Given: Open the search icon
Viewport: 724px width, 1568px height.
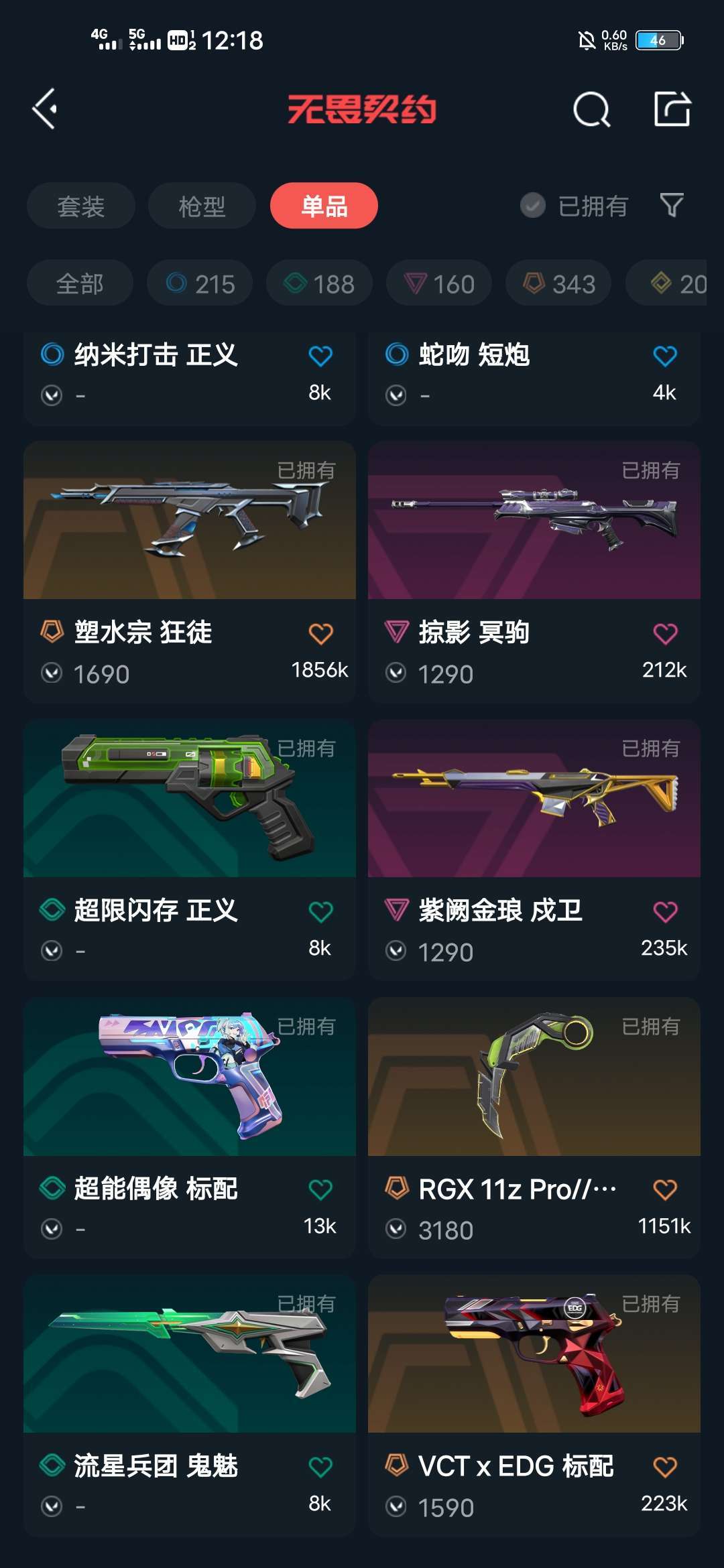Looking at the screenshot, I should (591, 109).
